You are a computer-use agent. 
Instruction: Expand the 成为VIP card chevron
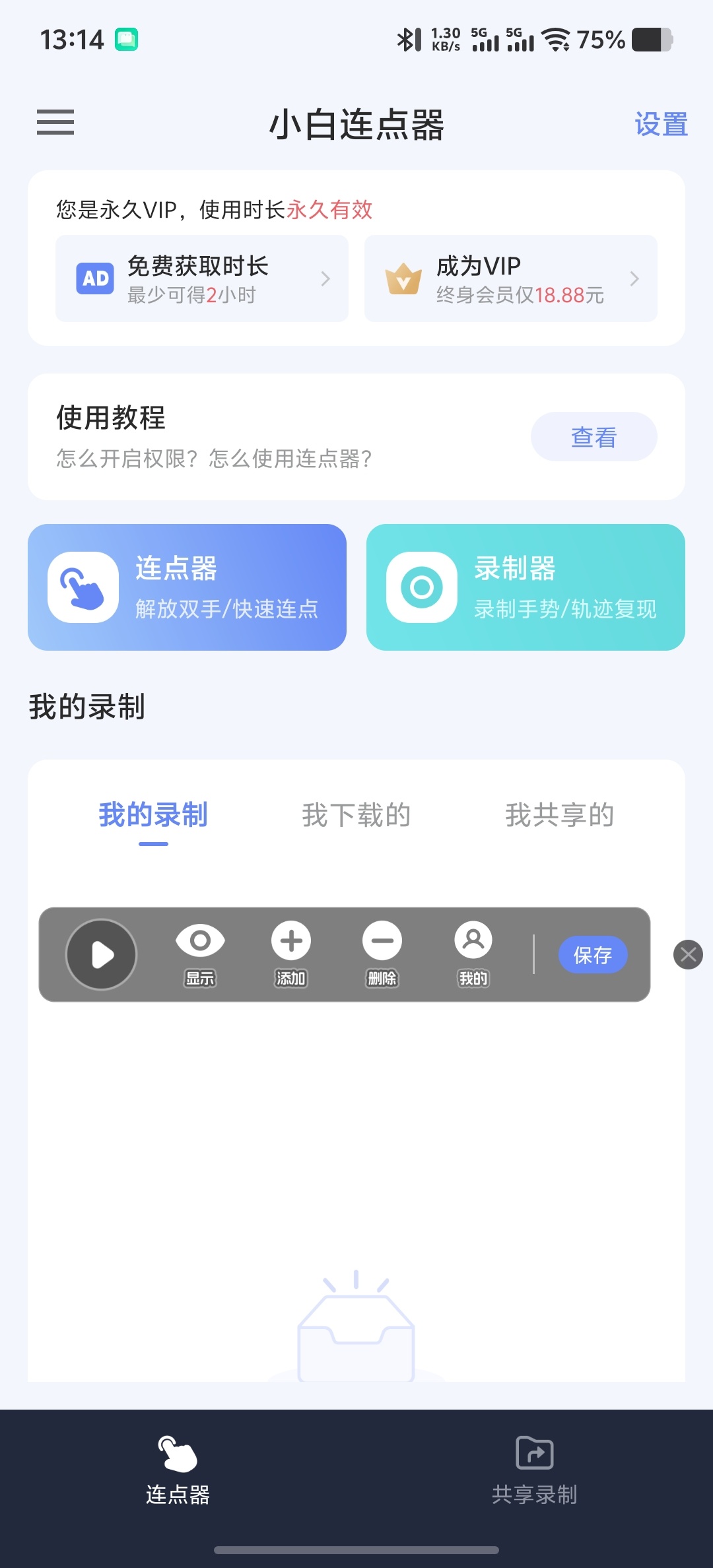click(x=634, y=278)
